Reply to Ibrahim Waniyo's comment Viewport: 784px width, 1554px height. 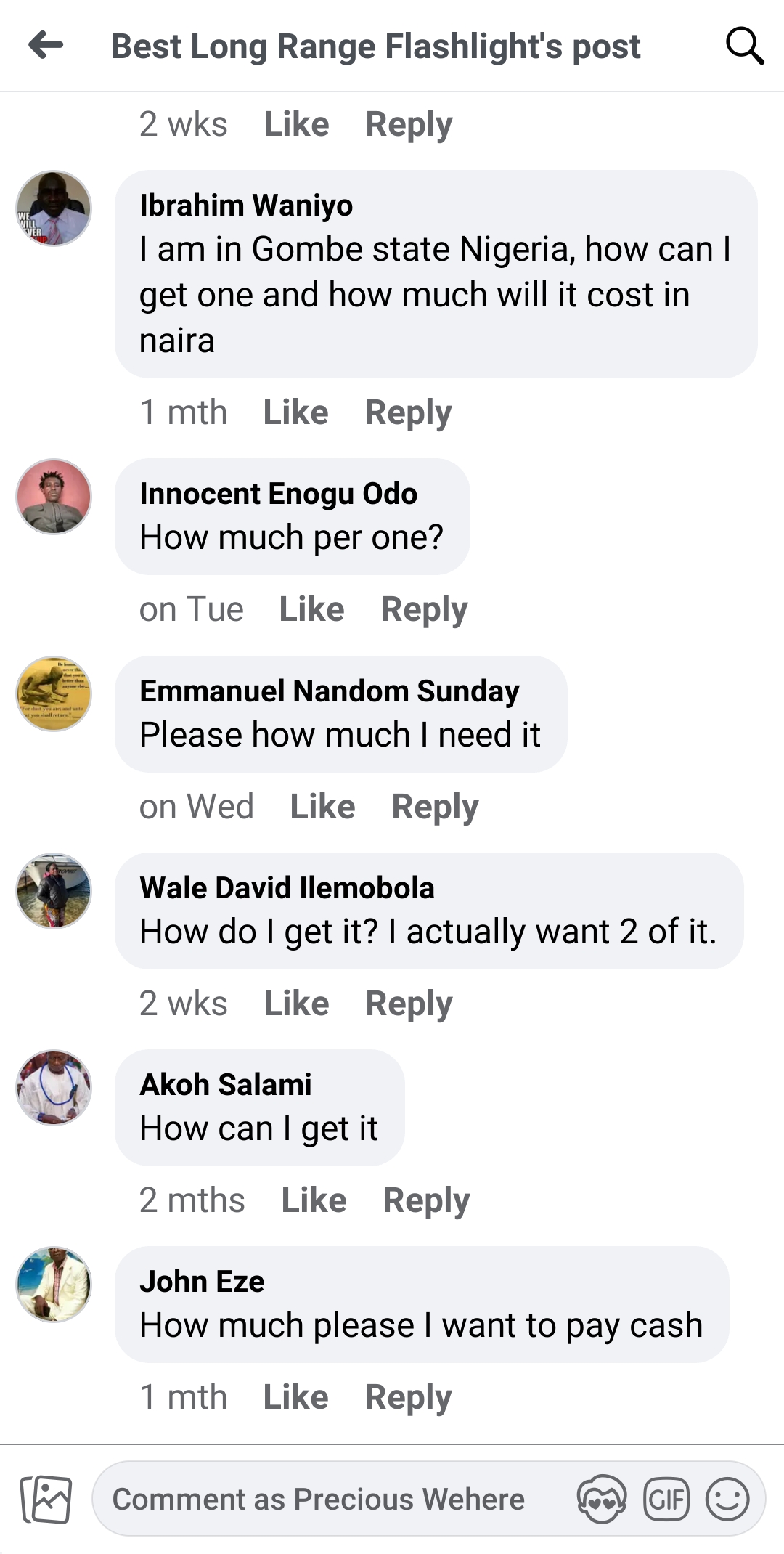[x=408, y=412]
